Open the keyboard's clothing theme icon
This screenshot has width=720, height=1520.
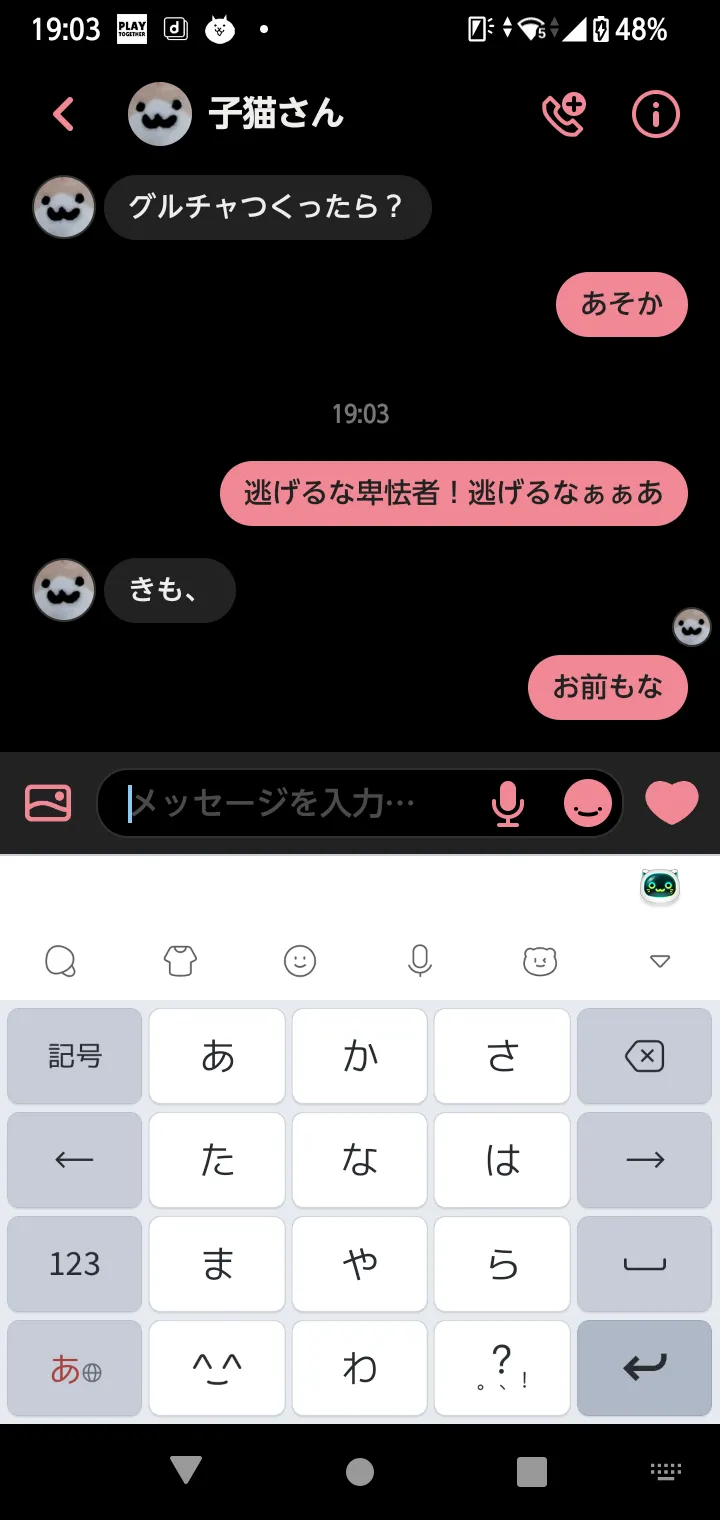180,961
